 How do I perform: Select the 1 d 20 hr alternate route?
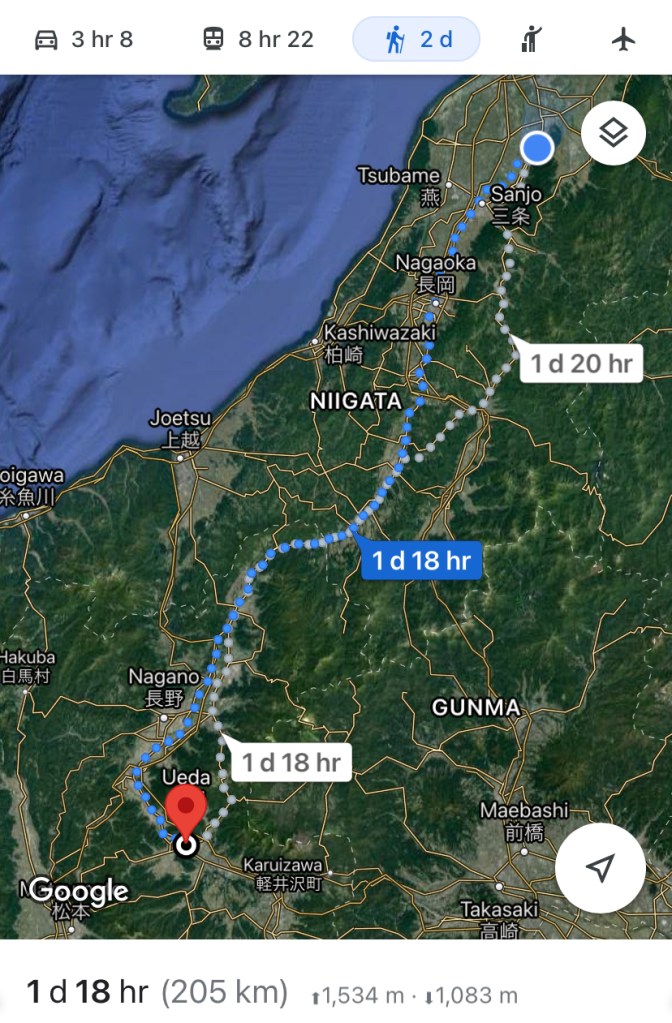coord(581,363)
